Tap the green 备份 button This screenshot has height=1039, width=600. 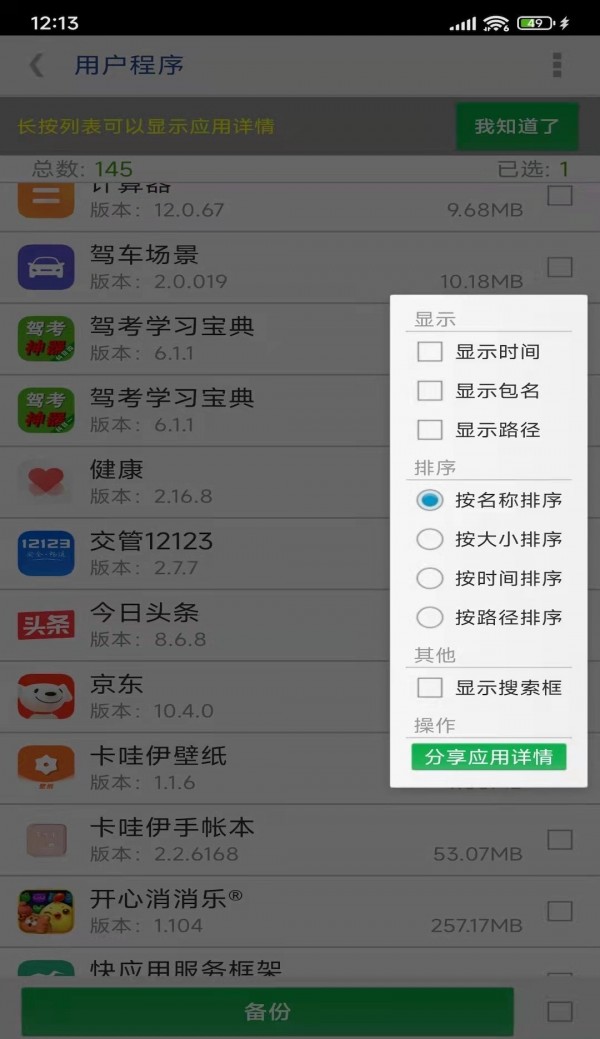[x=267, y=1011]
